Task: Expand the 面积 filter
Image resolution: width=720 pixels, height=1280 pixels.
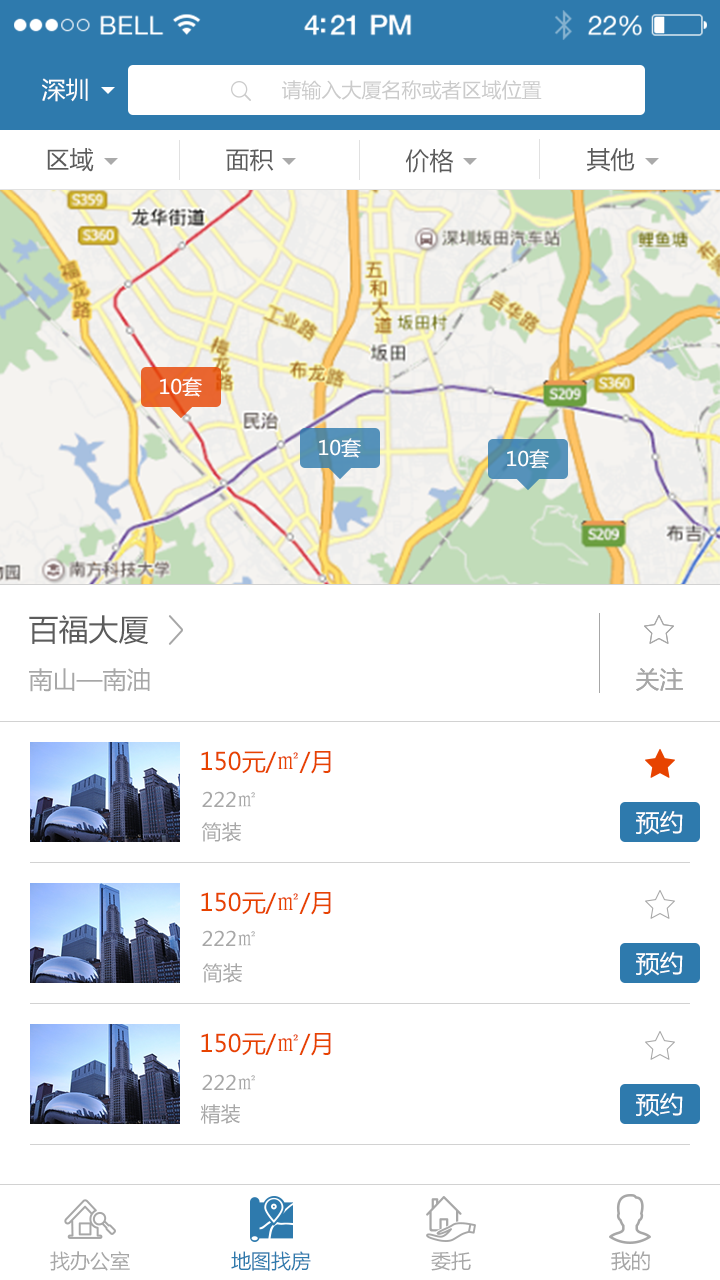Action: pos(260,160)
